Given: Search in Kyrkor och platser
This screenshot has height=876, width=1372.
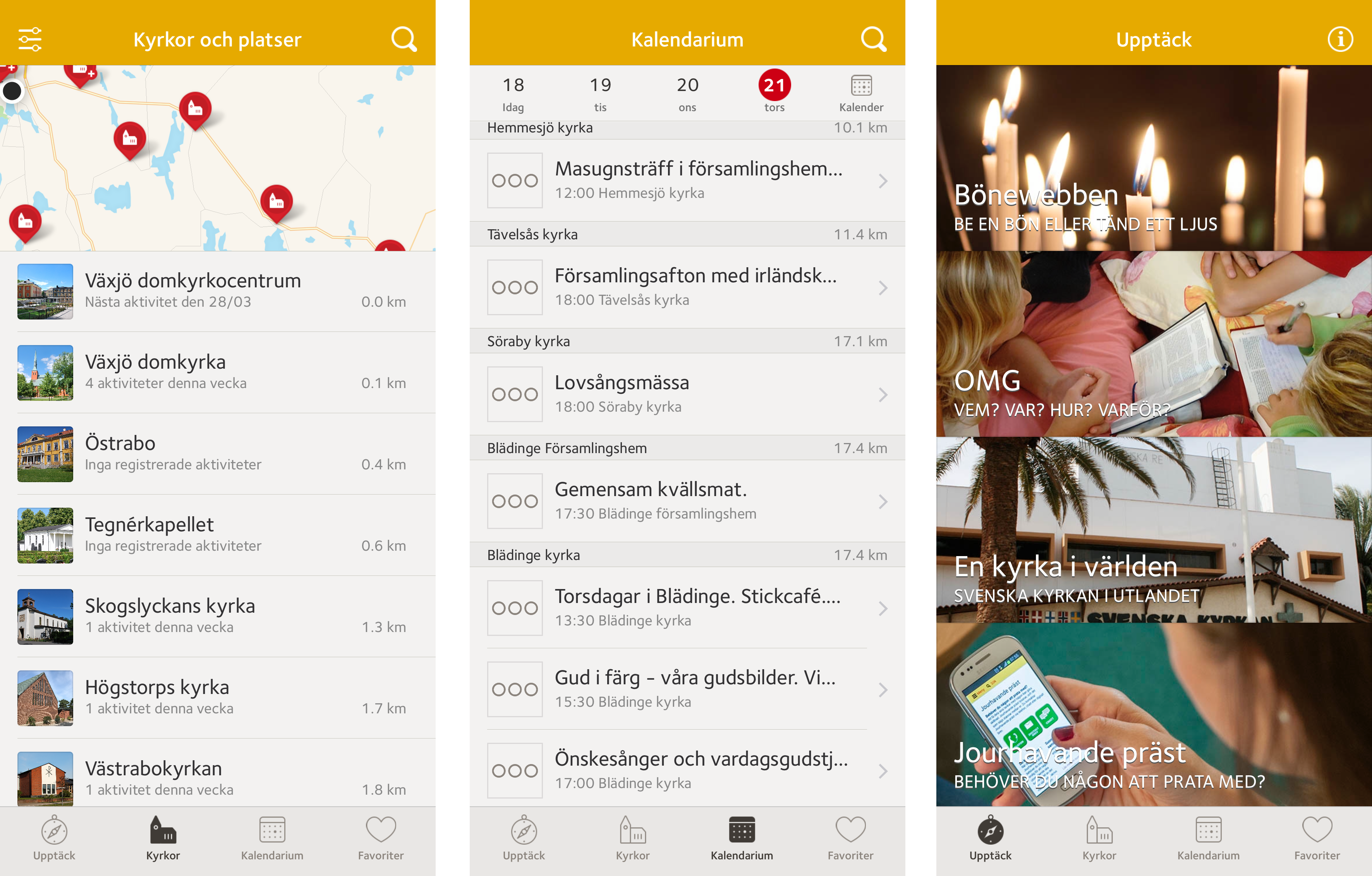Looking at the screenshot, I should tap(404, 40).
